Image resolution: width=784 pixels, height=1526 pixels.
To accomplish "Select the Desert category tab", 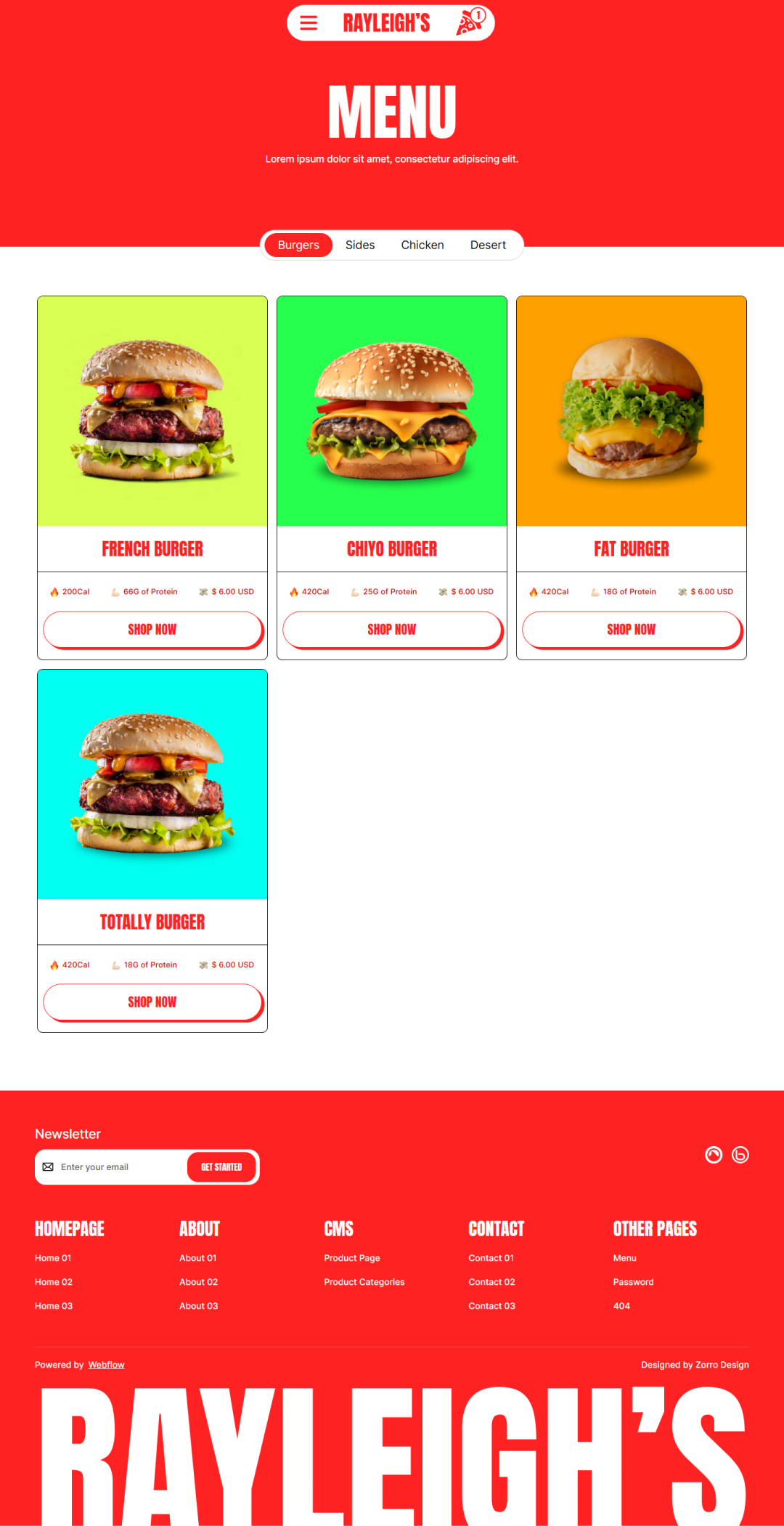I will pos(488,245).
